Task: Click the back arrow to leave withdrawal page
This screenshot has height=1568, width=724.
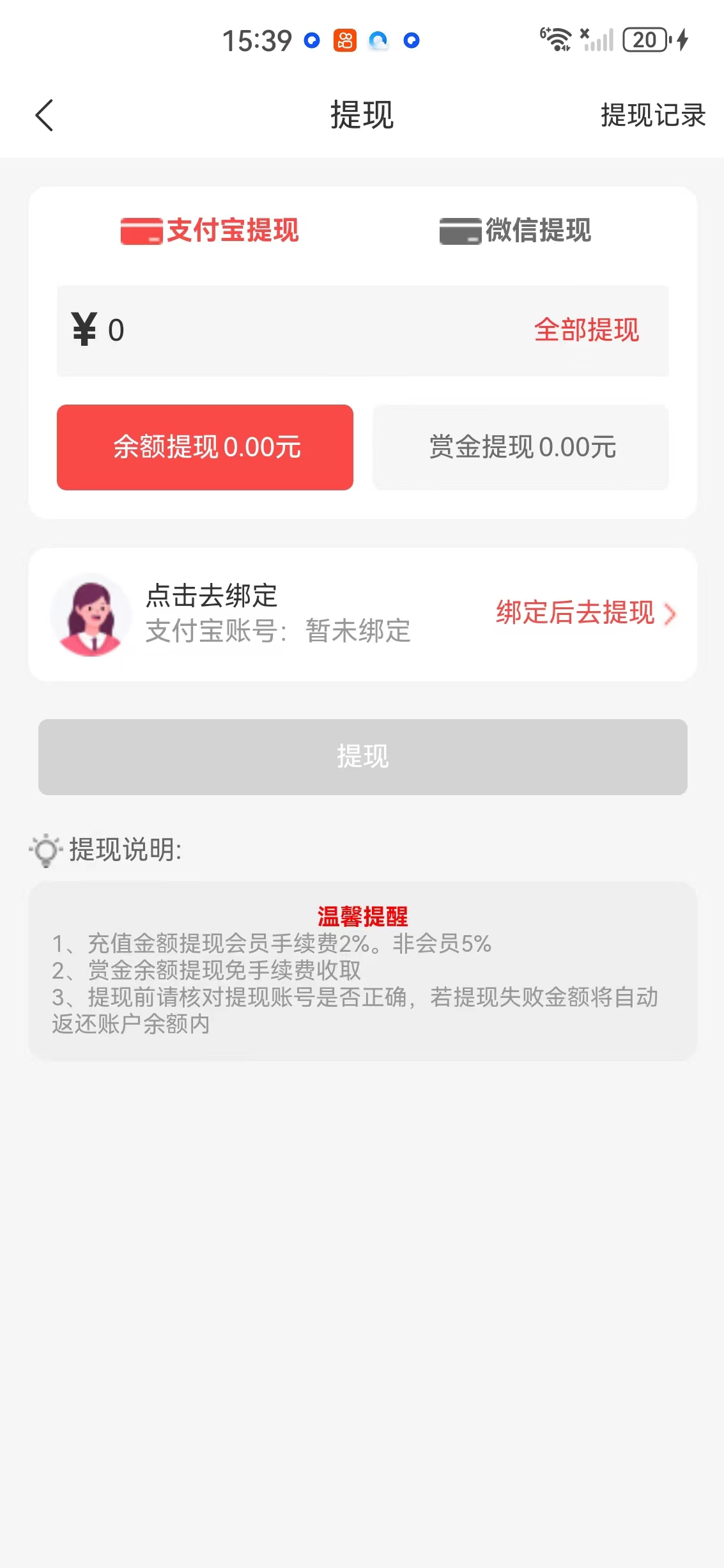Action: (43, 115)
